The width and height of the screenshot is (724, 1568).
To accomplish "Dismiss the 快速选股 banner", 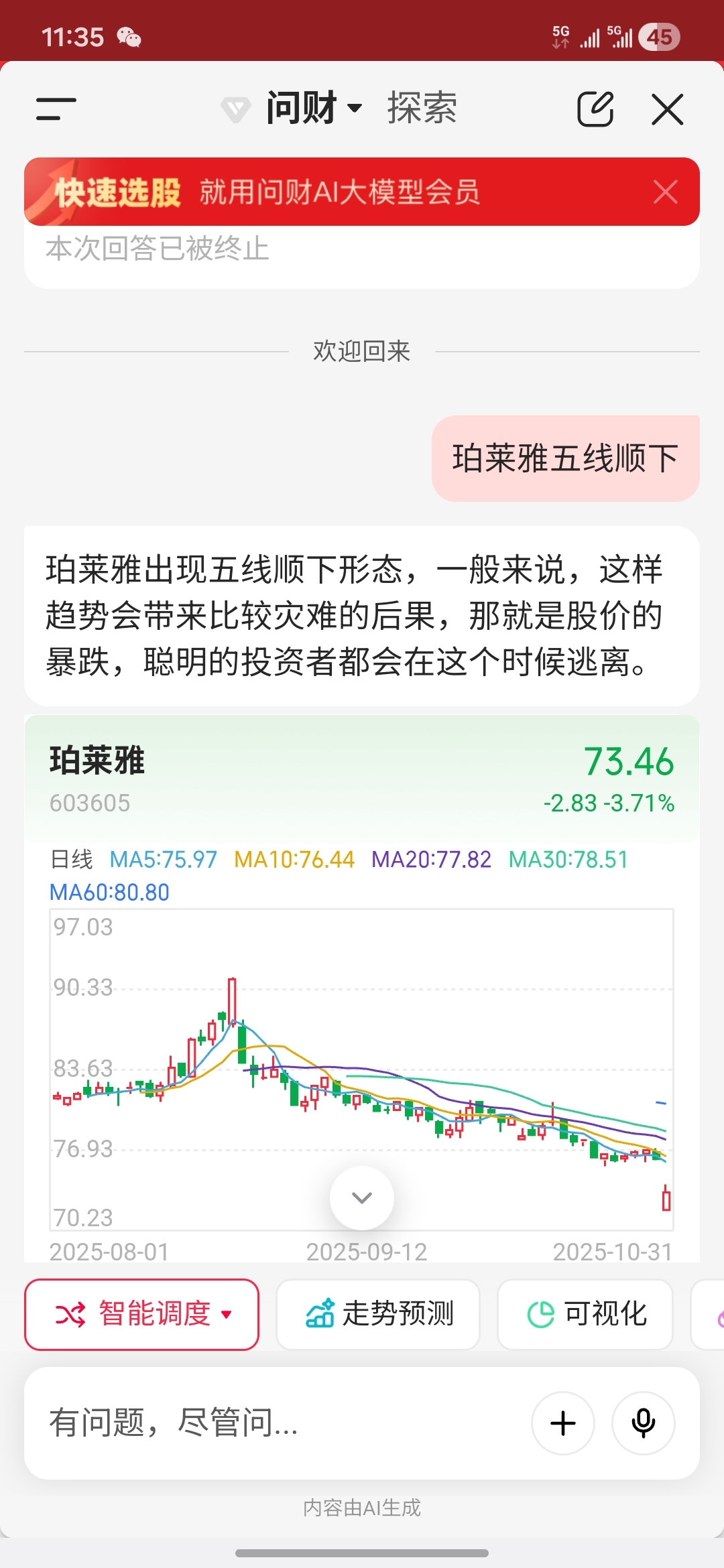I will 665,192.
